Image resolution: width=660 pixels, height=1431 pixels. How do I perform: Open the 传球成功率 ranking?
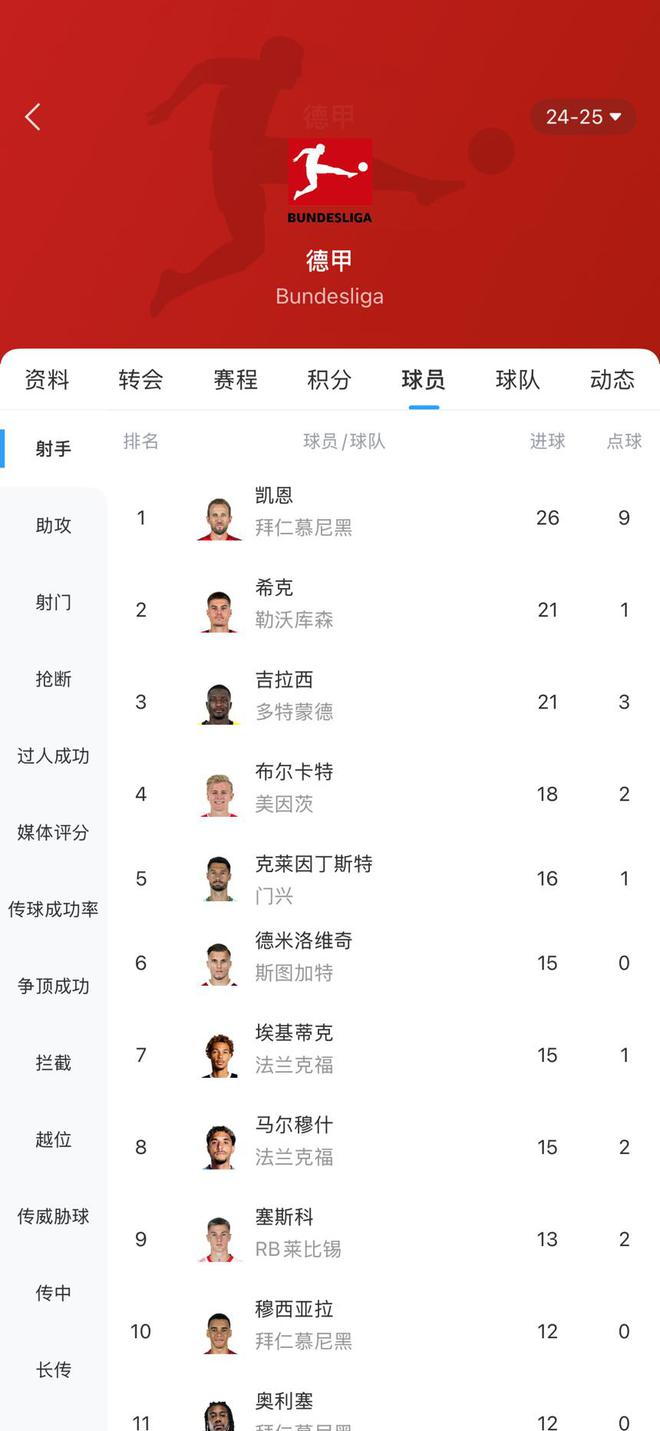54,910
